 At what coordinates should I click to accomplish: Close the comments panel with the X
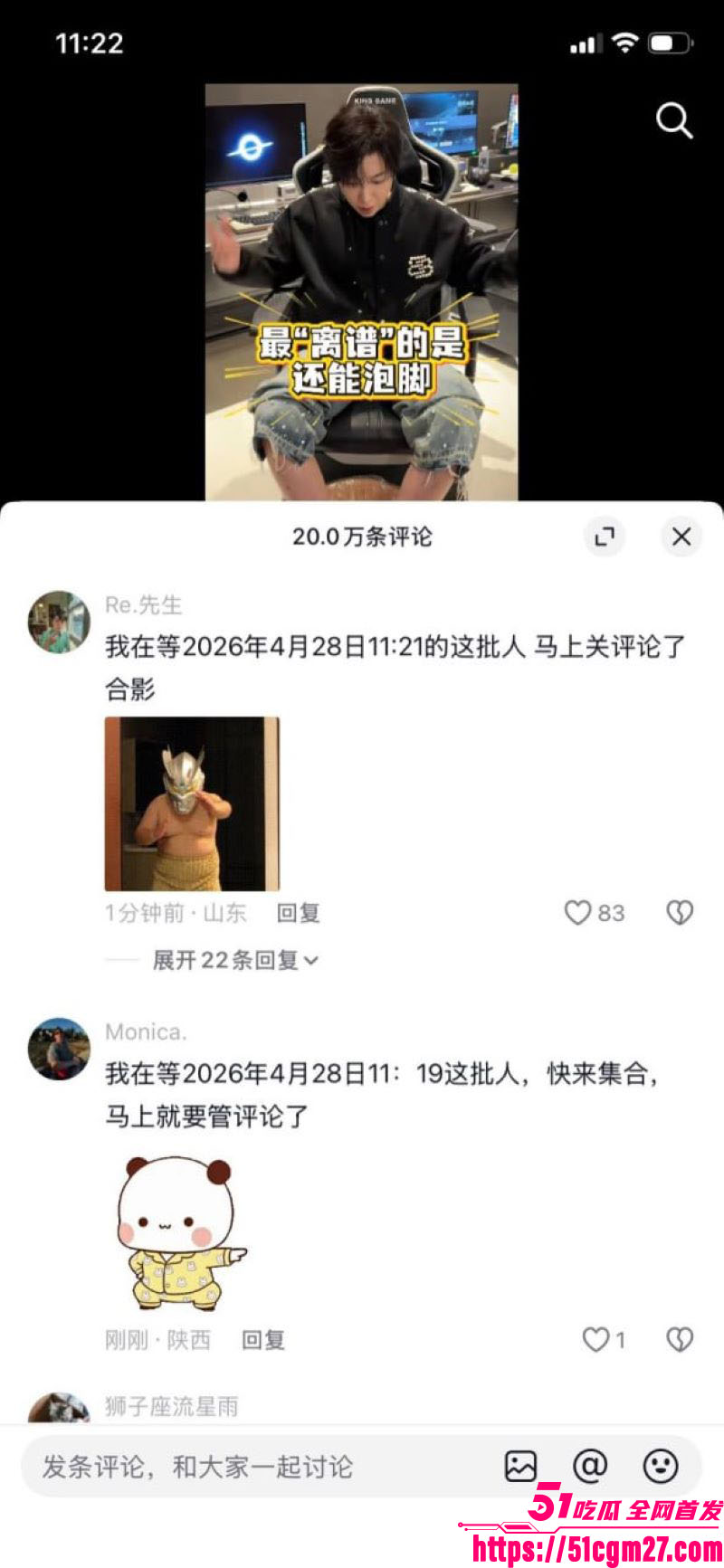point(681,537)
